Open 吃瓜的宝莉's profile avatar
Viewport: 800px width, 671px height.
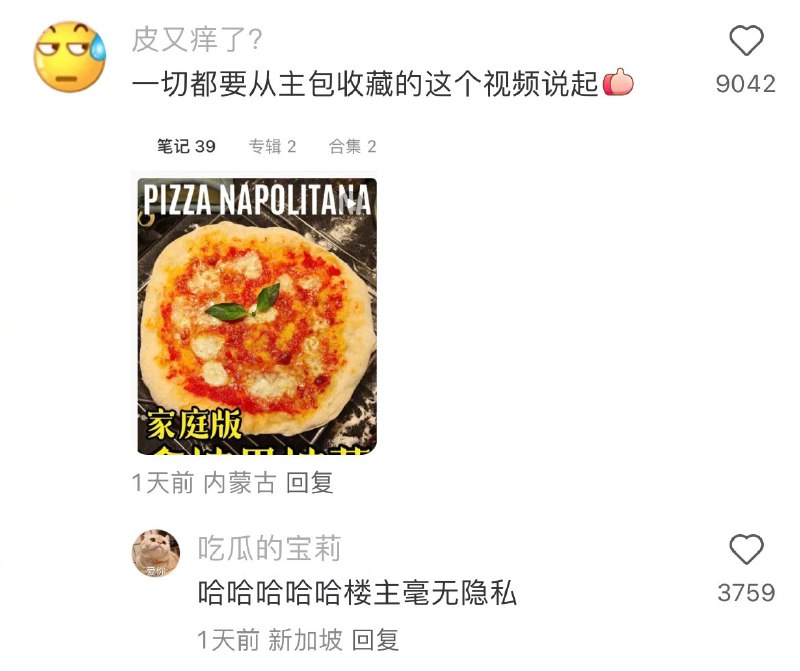tap(156, 554)
